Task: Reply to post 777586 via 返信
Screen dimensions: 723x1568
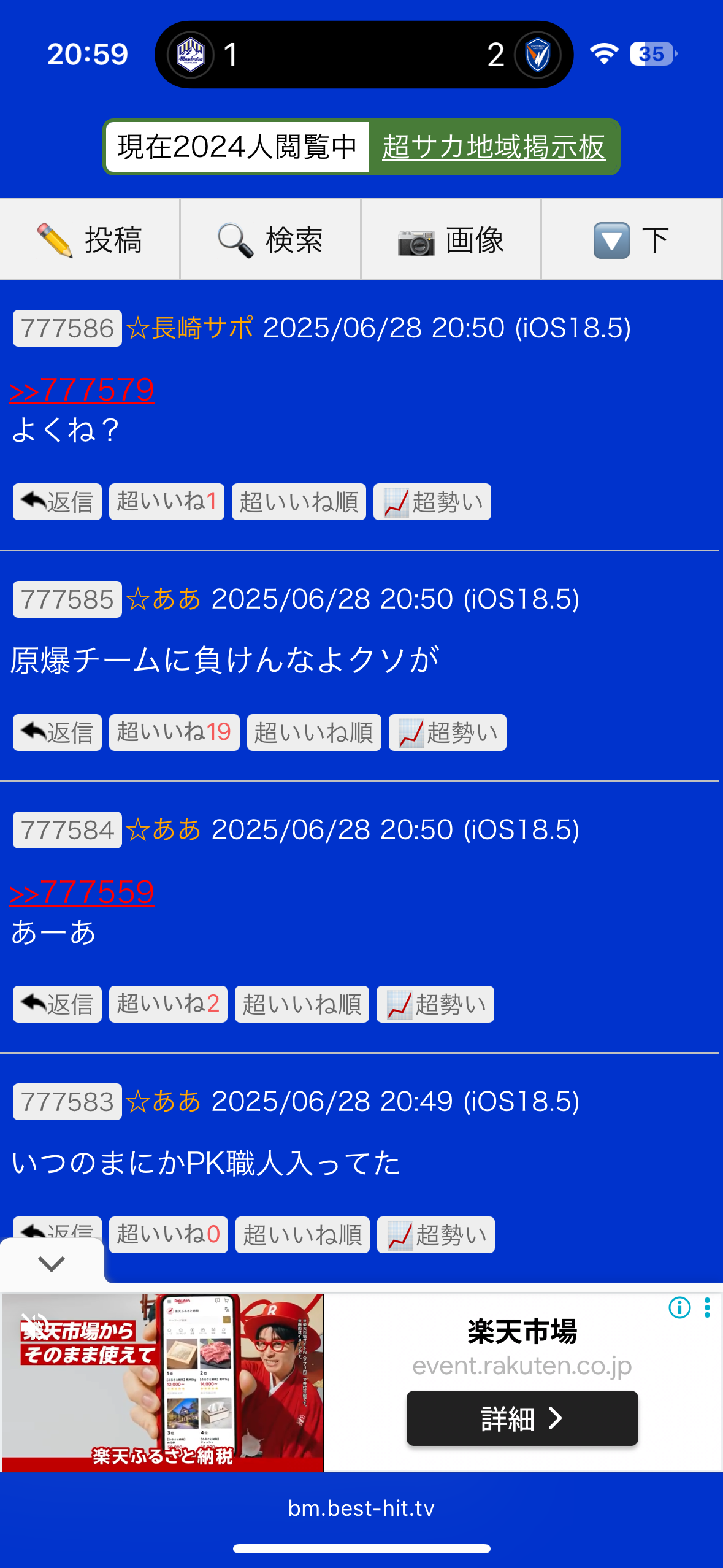Action: pyautogui.click(x=57, y=502)
